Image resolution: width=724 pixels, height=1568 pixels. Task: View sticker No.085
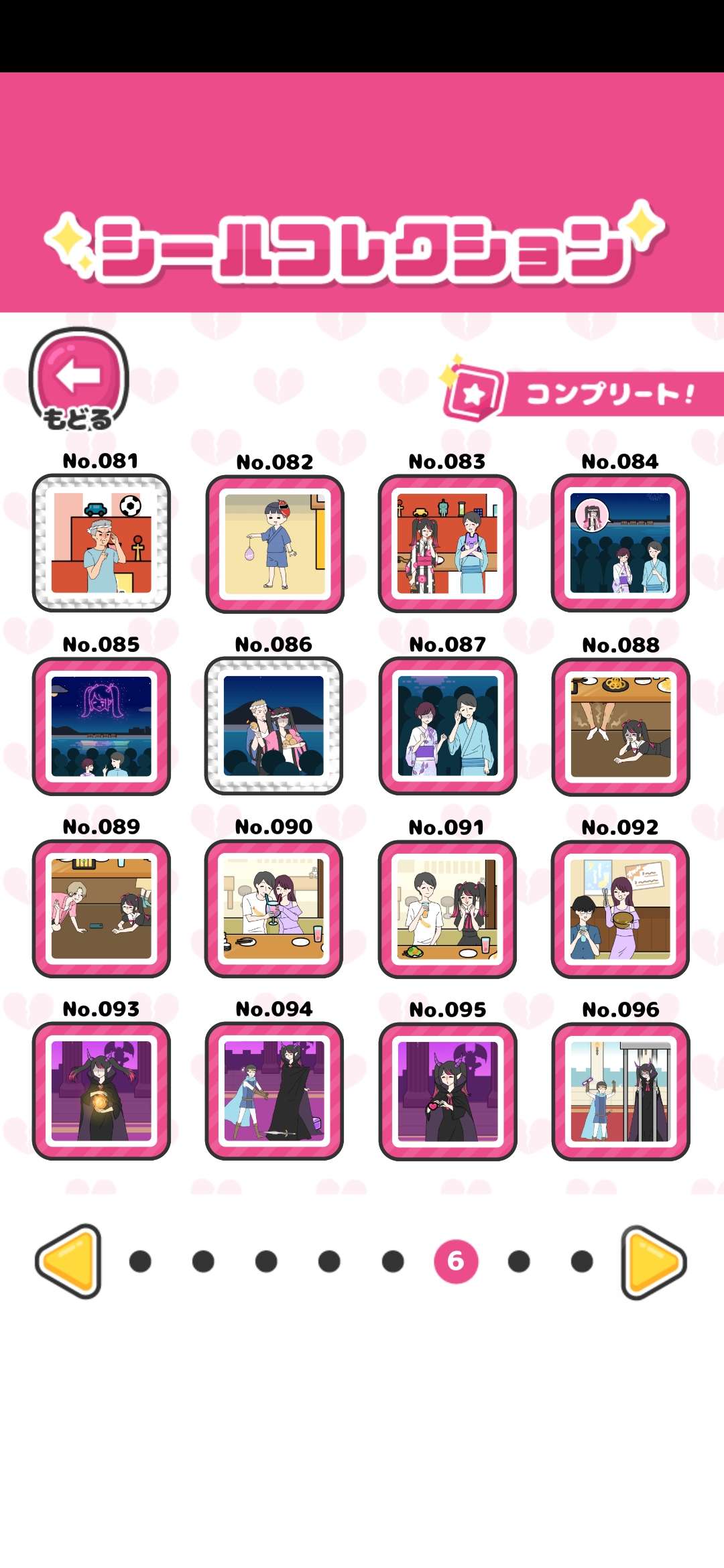(x=101, y=726)
